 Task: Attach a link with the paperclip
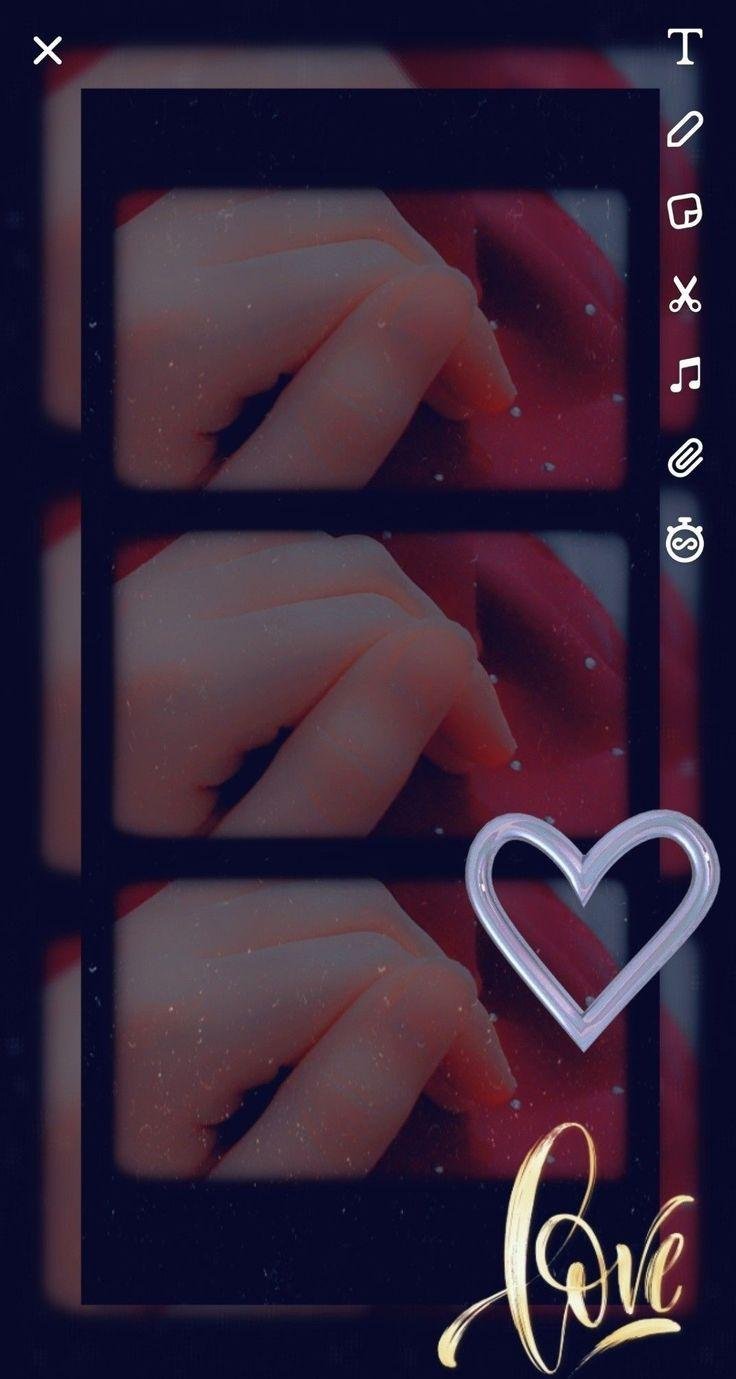pos(685,458)
